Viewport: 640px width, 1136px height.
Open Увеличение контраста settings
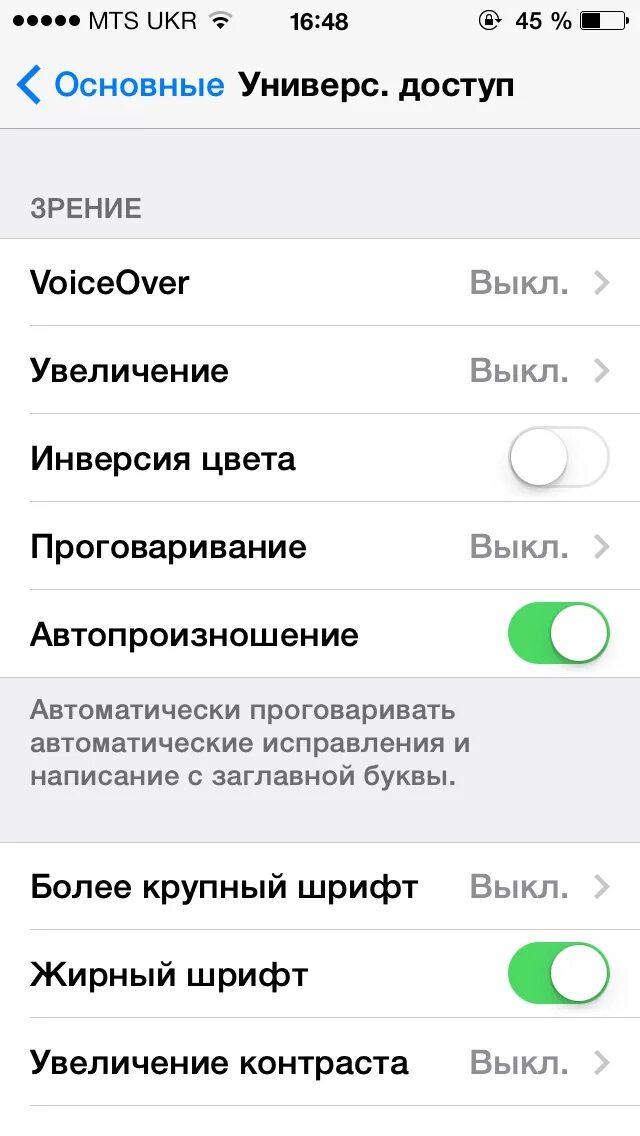[320, 1062]
